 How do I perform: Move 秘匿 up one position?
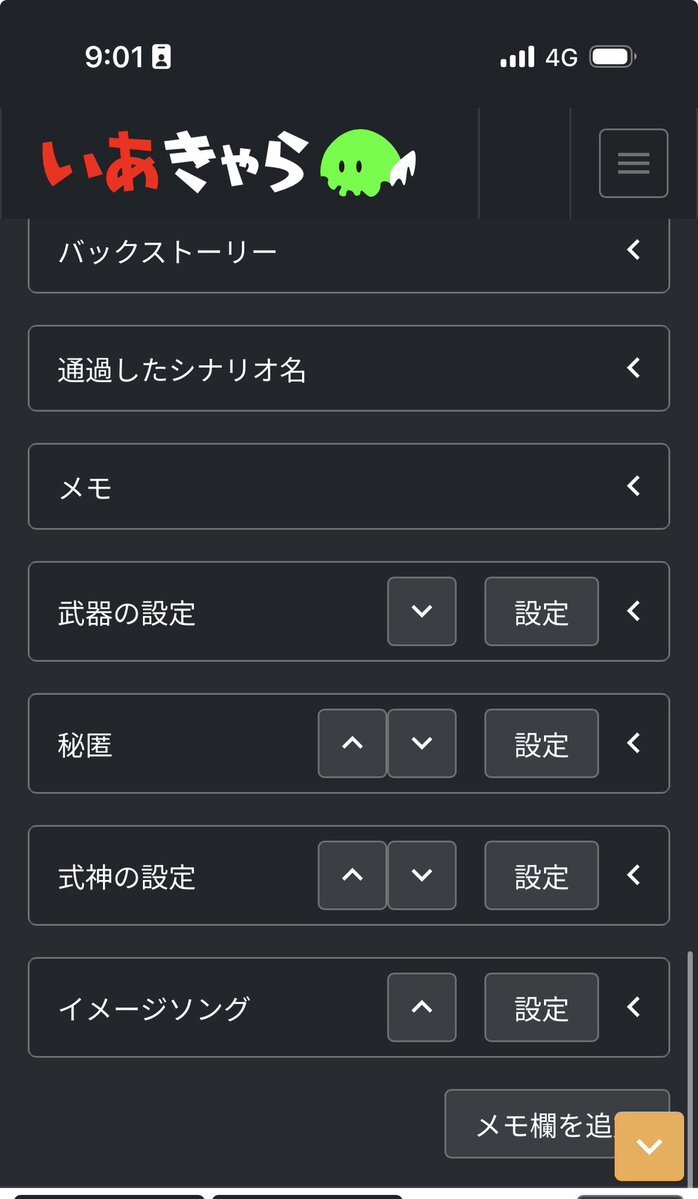click(x=352, y=743)
